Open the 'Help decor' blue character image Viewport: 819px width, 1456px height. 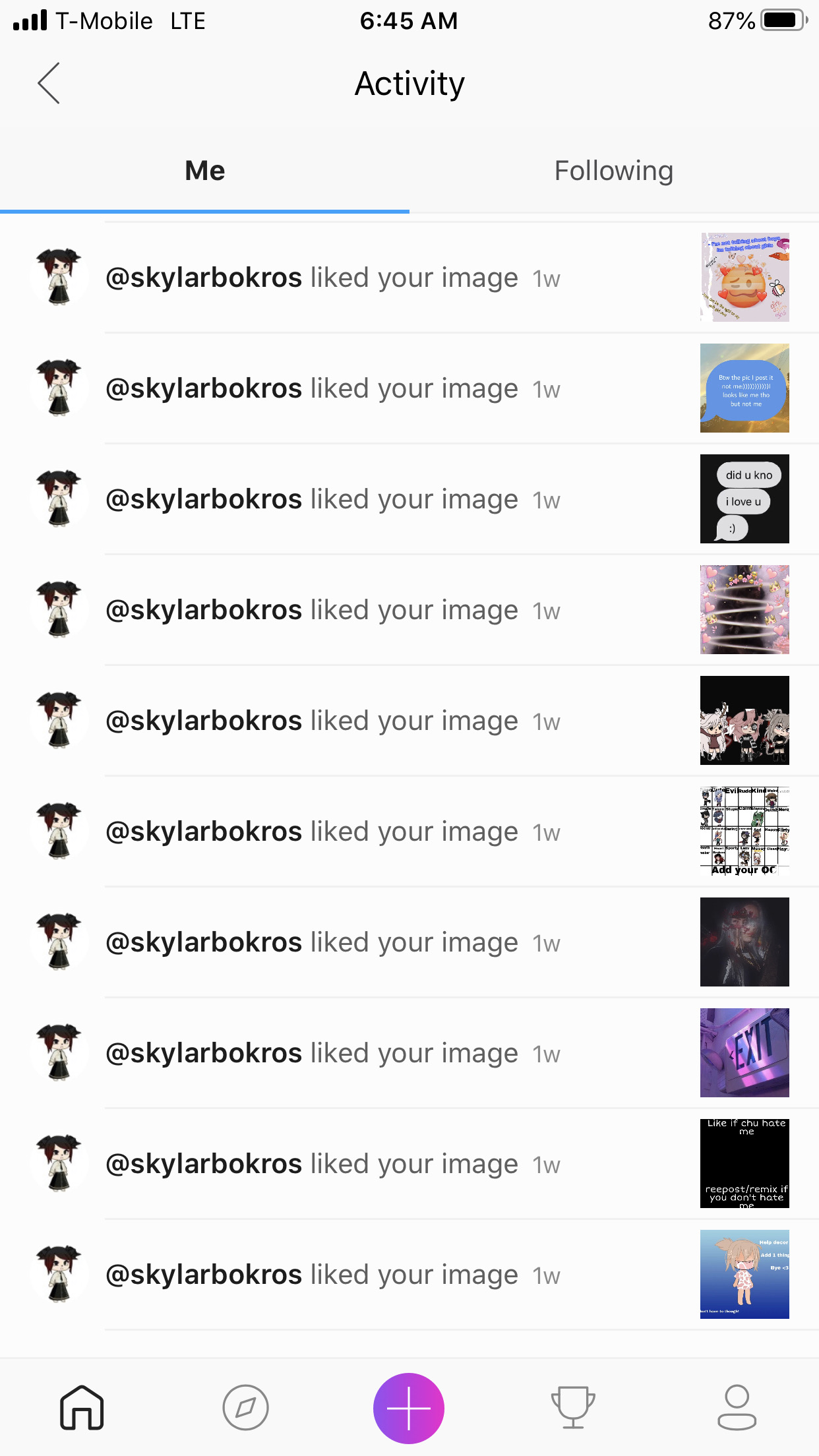click(x=744, y=1275)
